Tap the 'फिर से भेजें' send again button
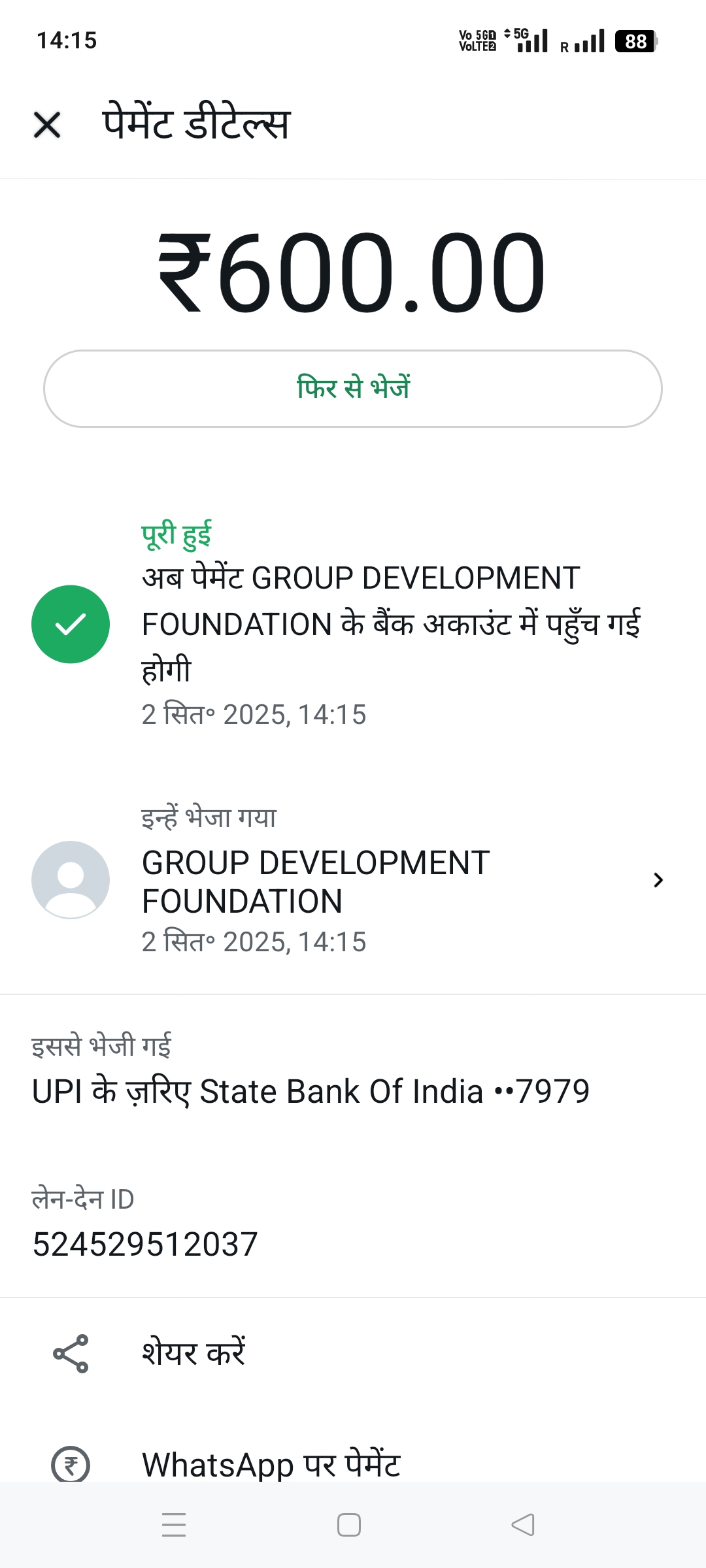This screenshot has width=706, height=1568. tap(353, 389)
